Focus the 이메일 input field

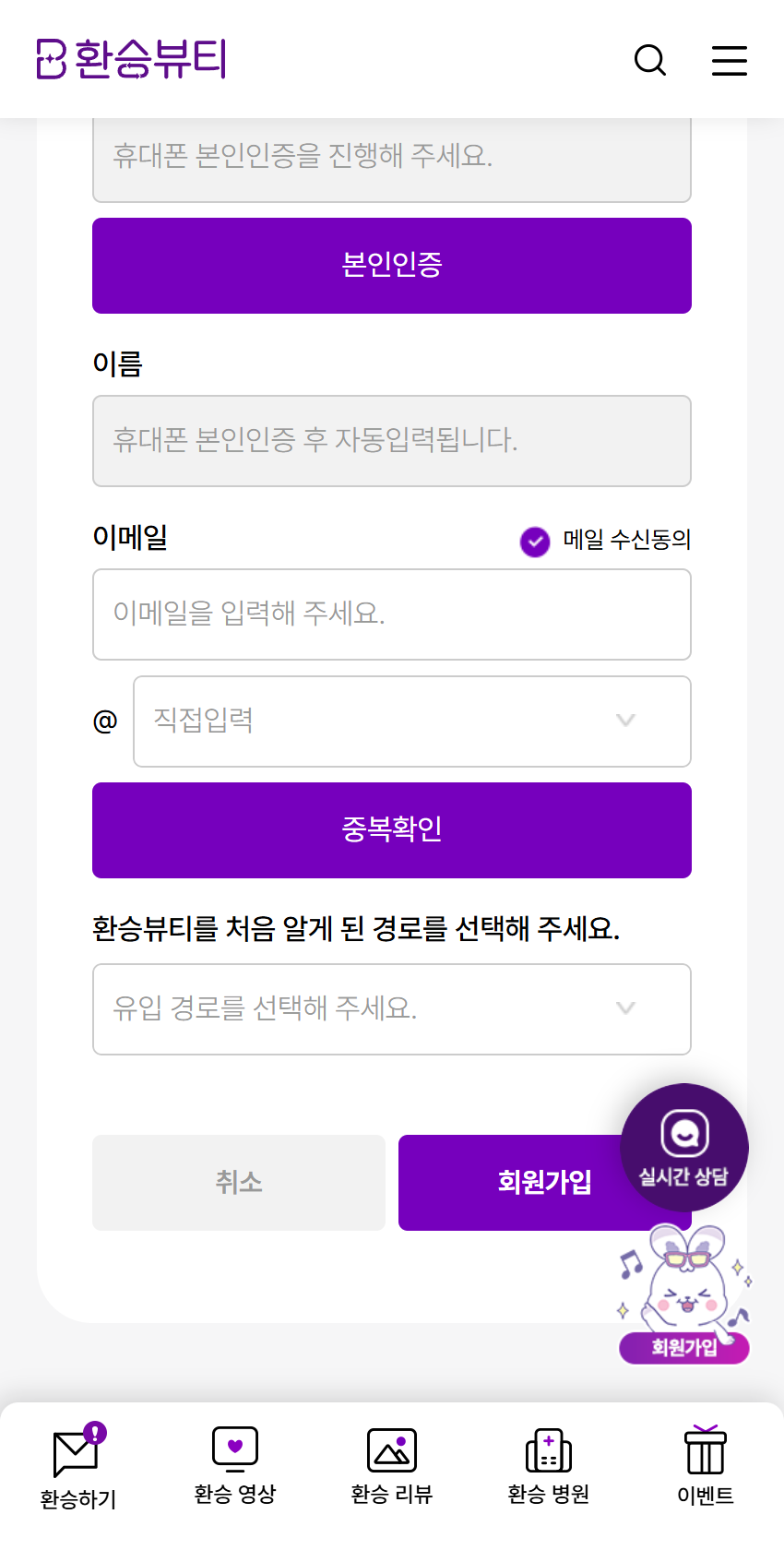[392, 614]
